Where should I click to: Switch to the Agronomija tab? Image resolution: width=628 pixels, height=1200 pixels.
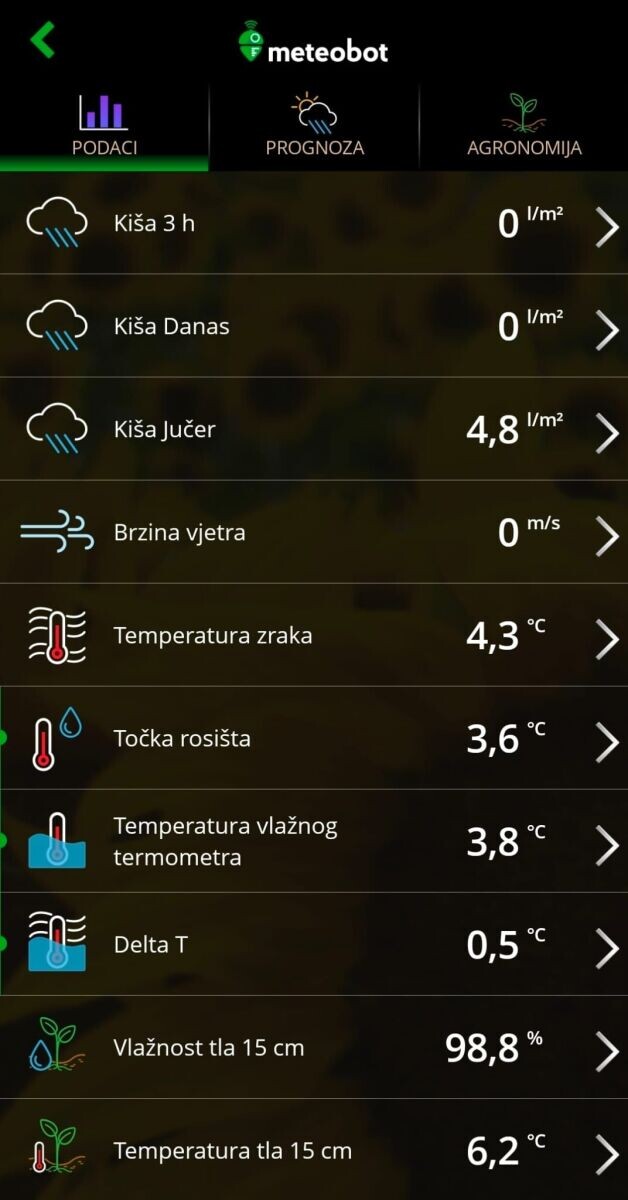[x=524, y=127]
